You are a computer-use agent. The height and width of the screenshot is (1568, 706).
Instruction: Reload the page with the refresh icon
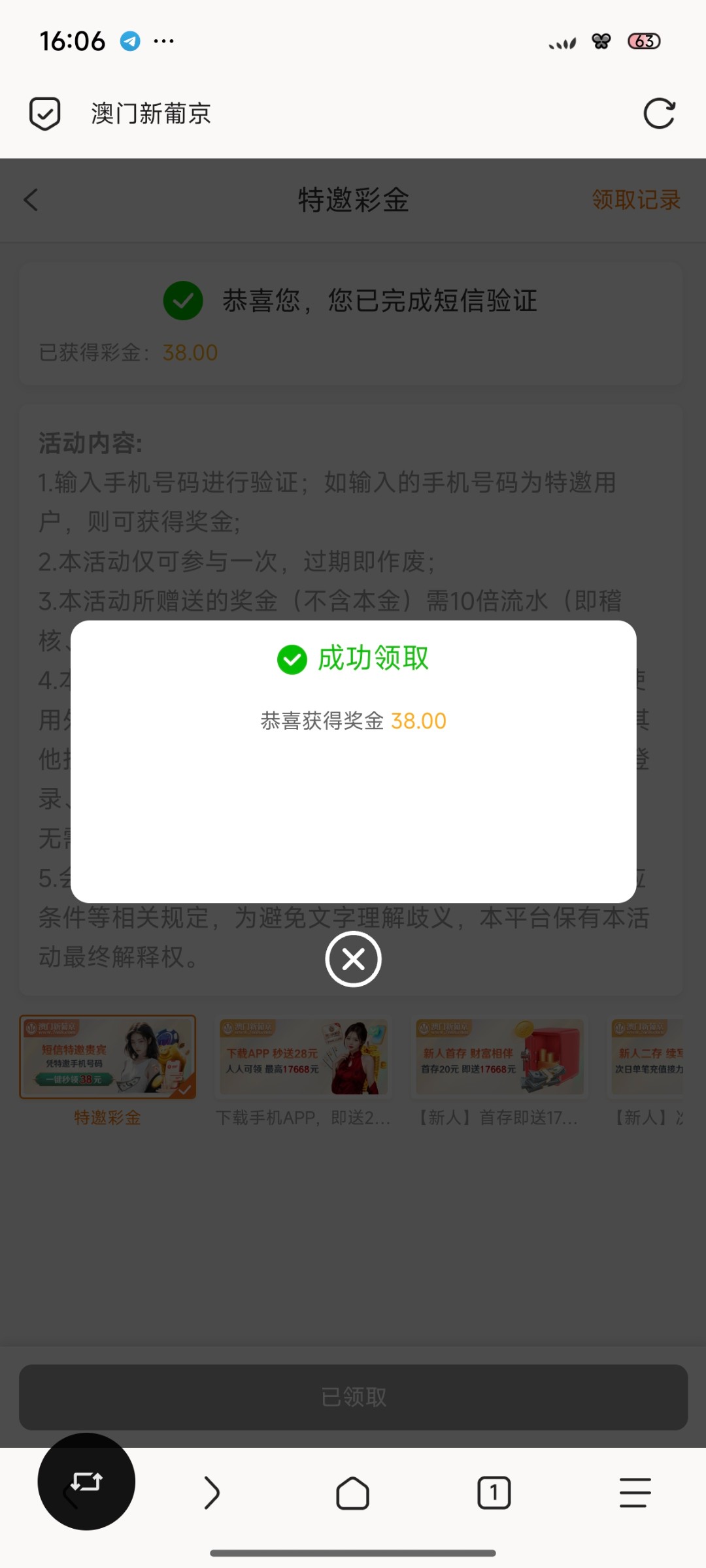point(659,114)
